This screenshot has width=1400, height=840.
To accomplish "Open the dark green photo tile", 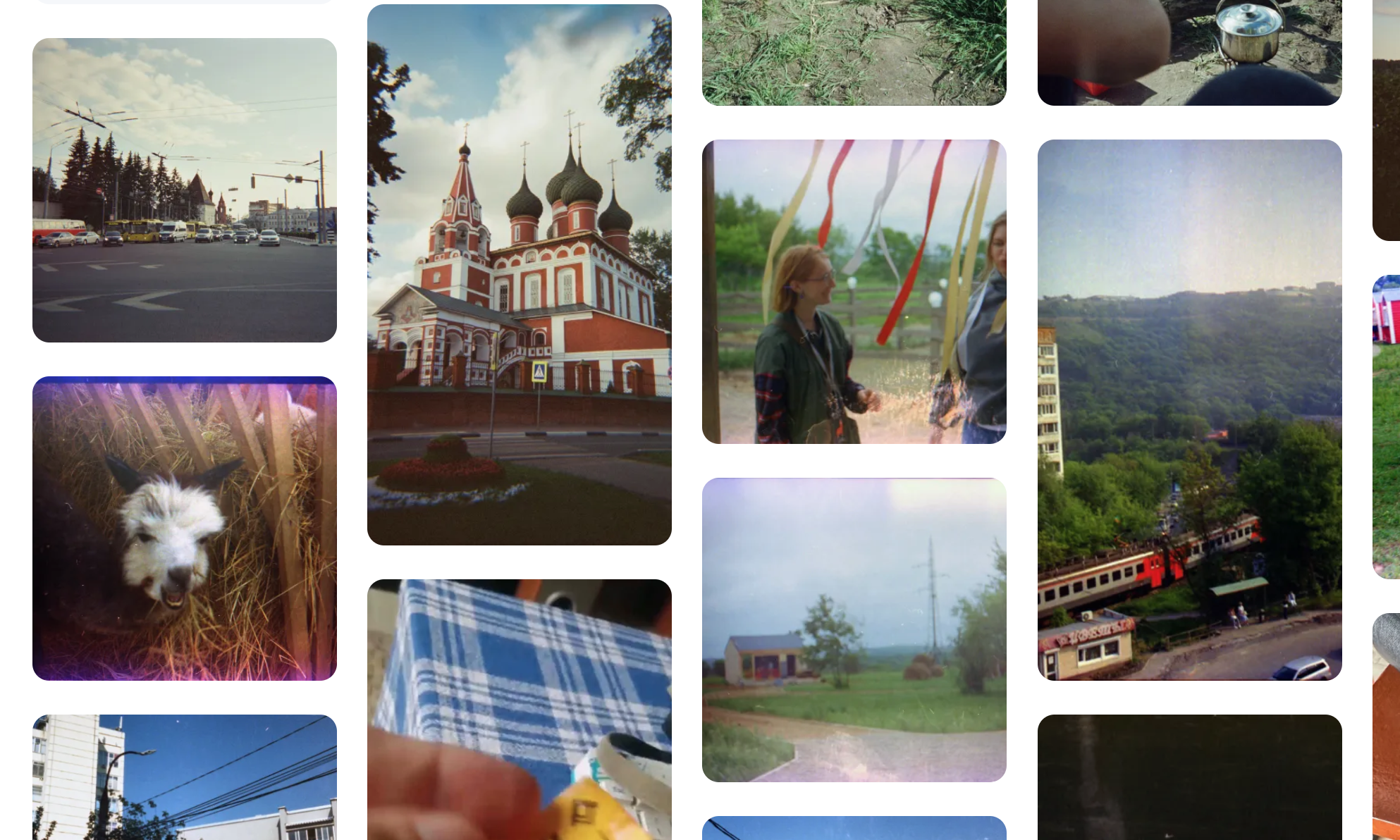I will pos(1189,777).
